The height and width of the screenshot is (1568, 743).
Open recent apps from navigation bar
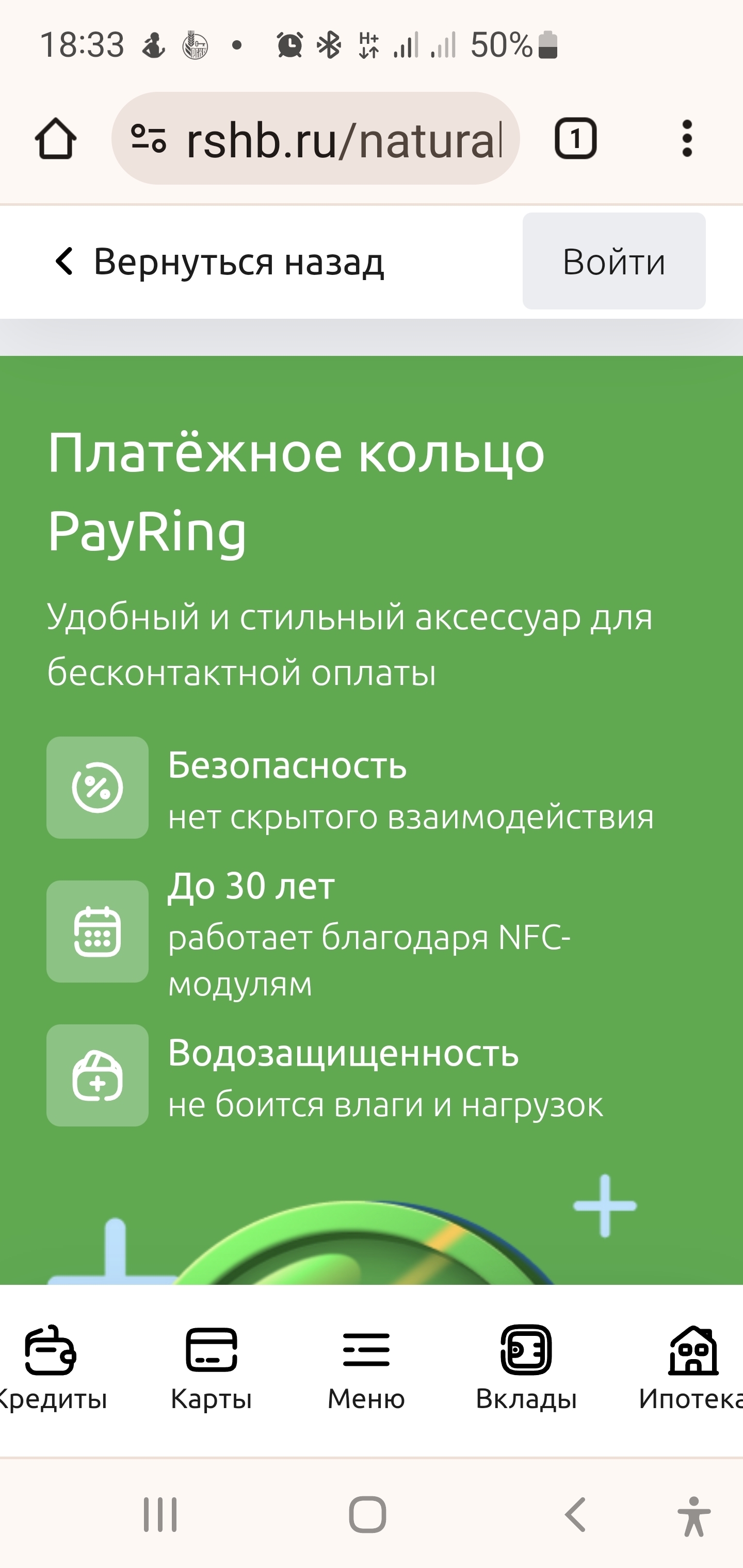tap(160, 1514)
